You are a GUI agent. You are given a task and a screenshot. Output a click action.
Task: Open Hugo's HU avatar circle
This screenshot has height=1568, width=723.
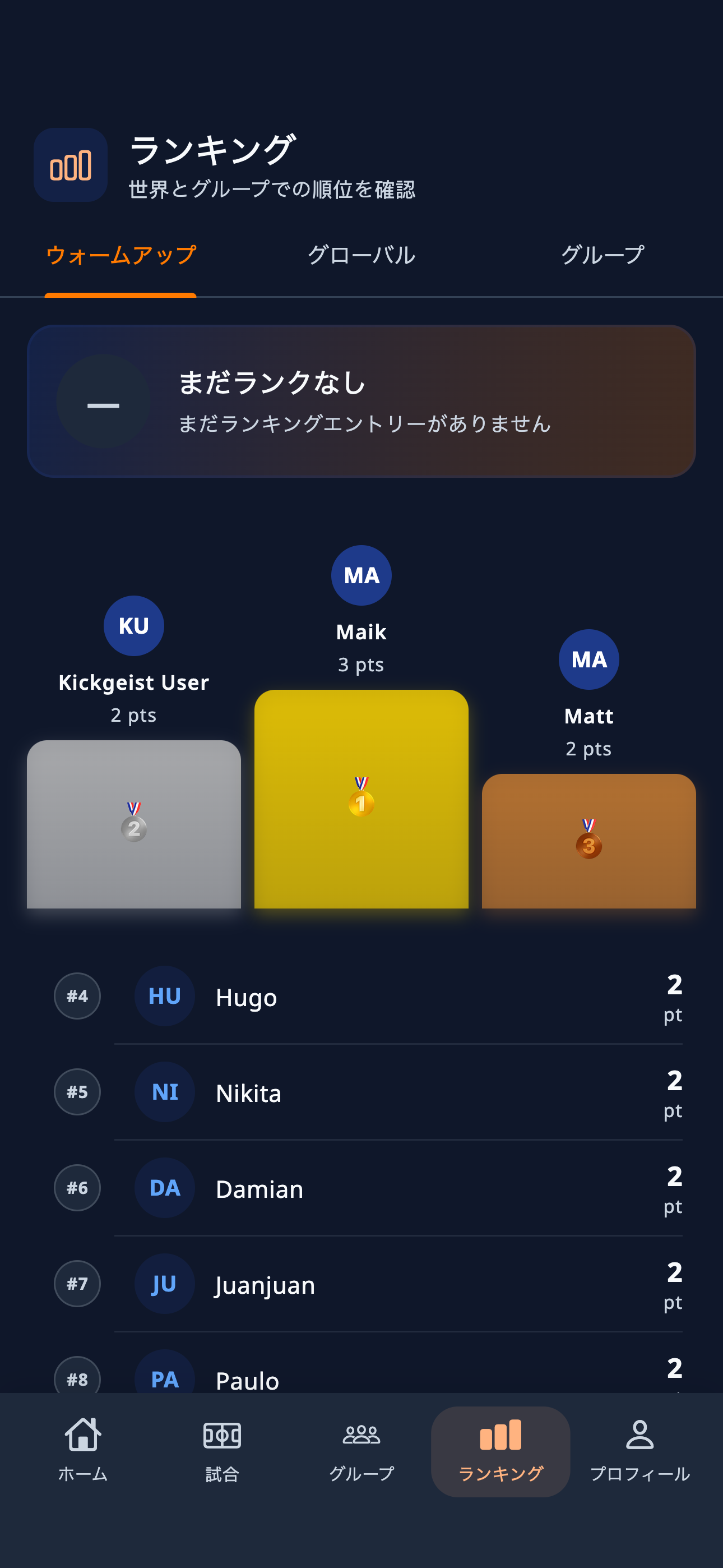[x=164, y=997]
